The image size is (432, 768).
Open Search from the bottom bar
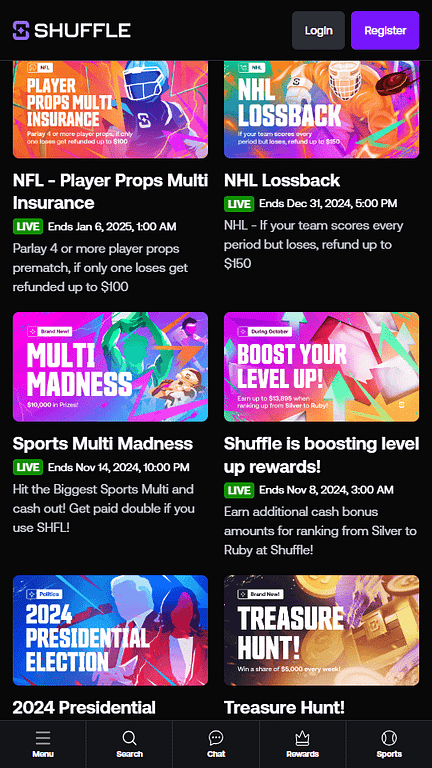129,744
